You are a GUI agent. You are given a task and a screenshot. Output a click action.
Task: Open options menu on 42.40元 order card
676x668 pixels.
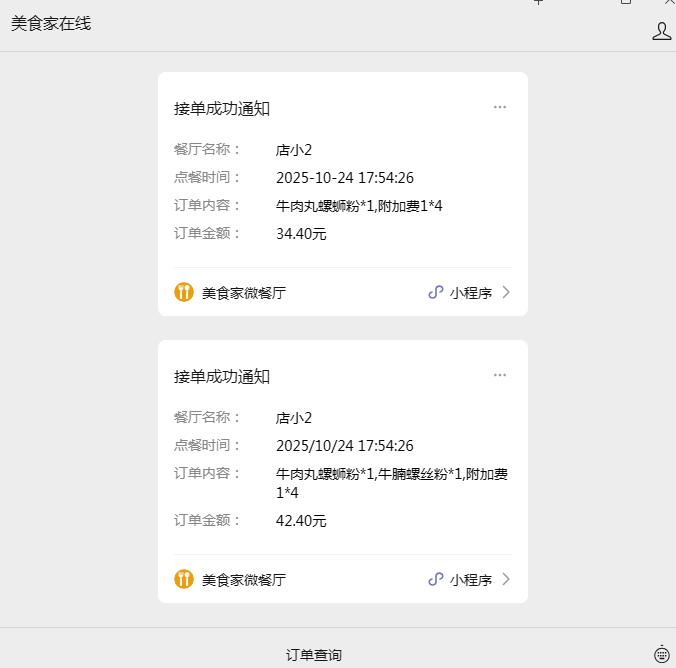500,375
